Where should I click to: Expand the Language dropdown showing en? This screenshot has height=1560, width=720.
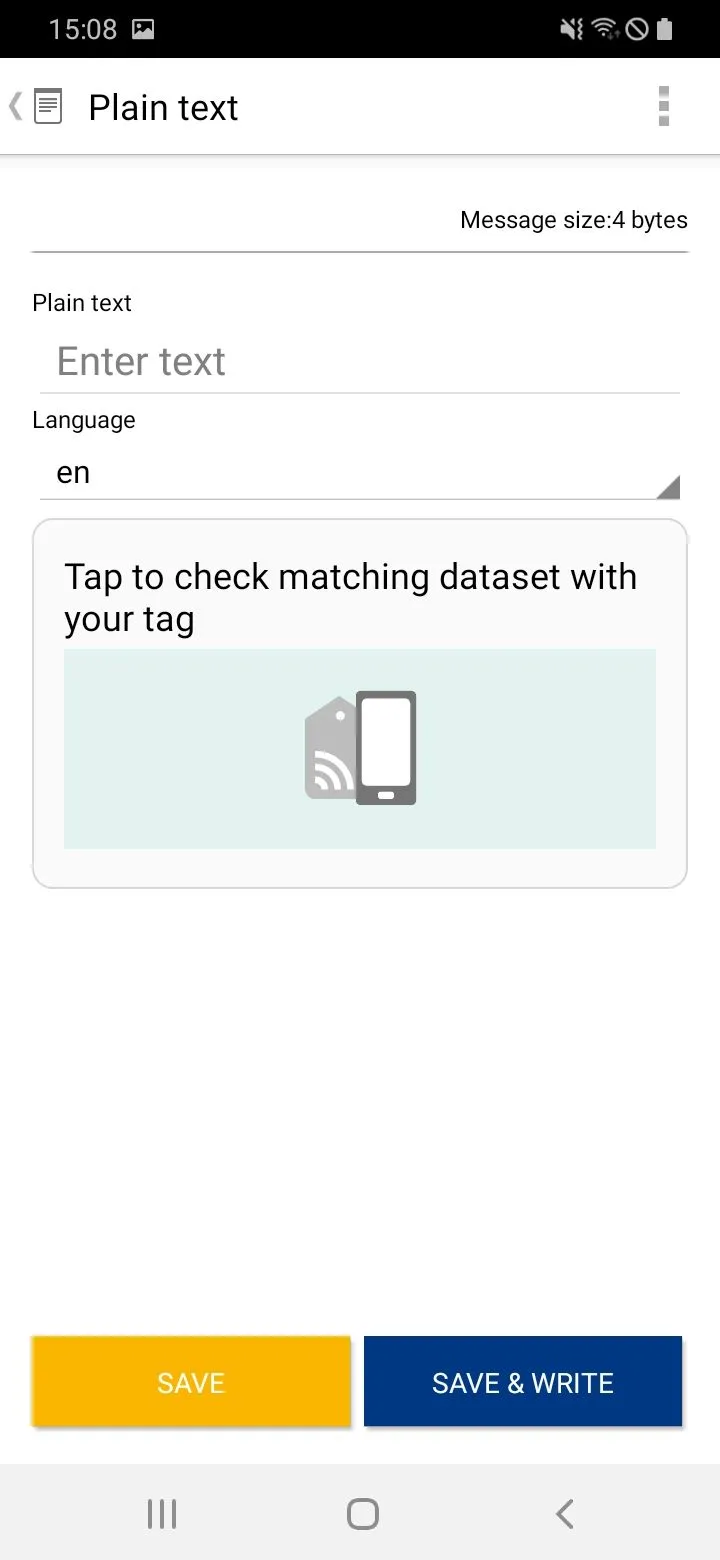[x=360, y=472]
